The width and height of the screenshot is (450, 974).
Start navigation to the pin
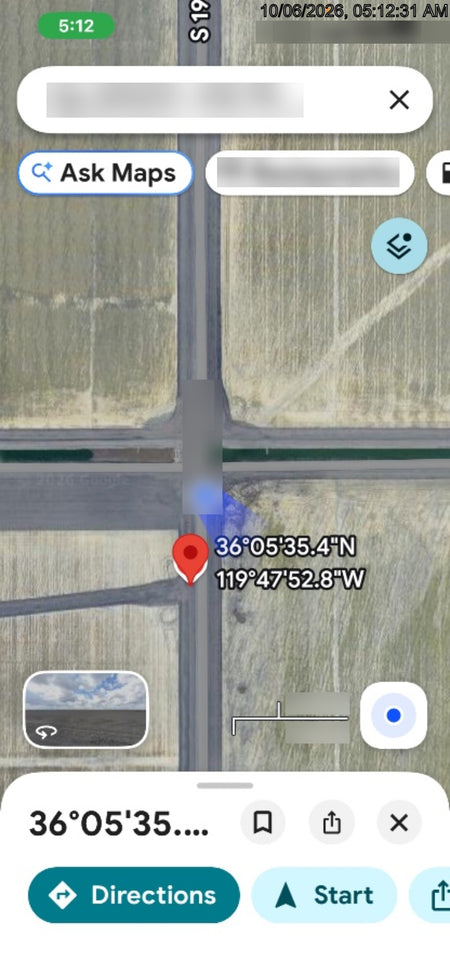tap(324, 895)
